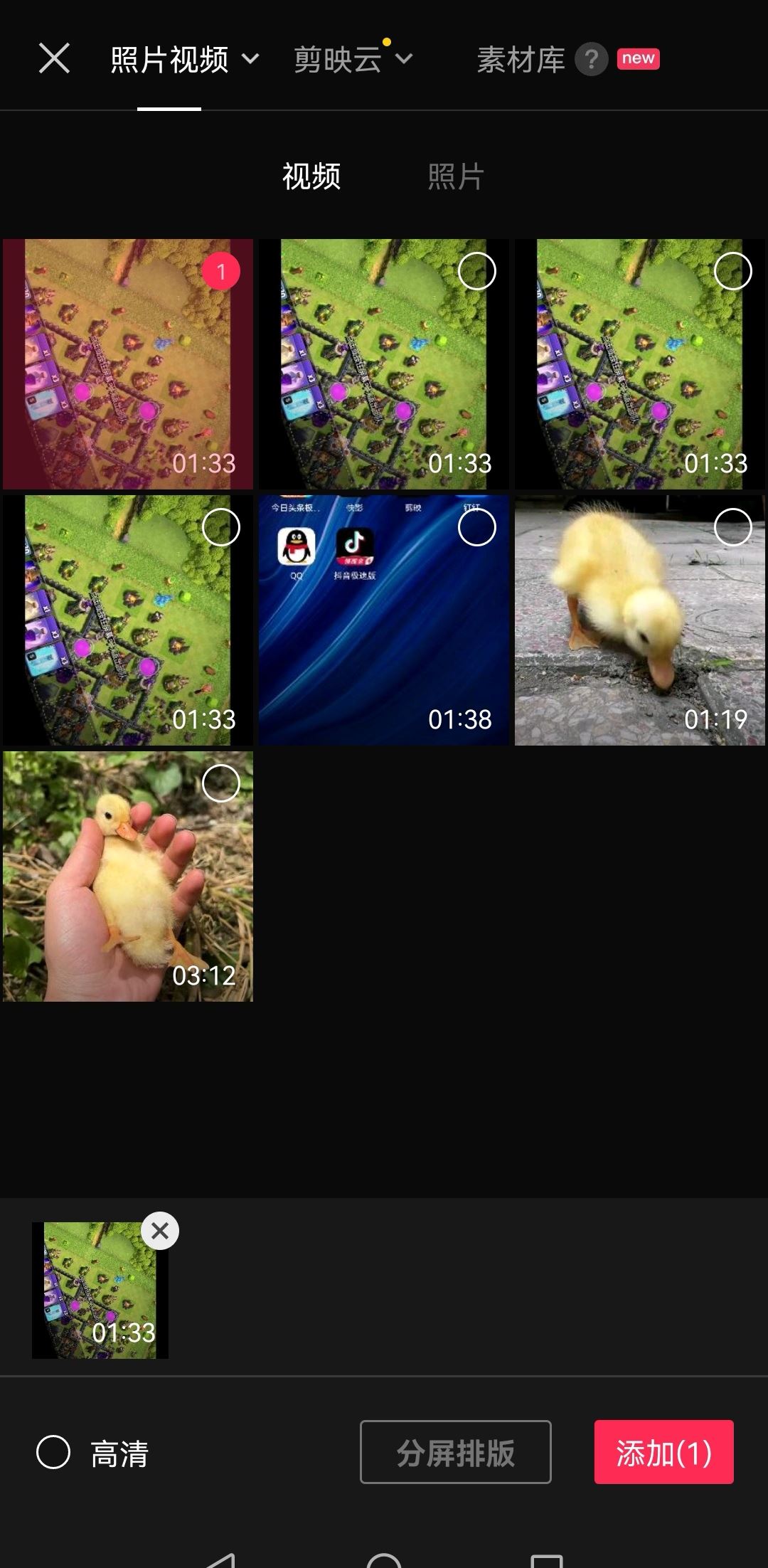Select the 视频 tab

pyautogui.click(x=311, y=176)
